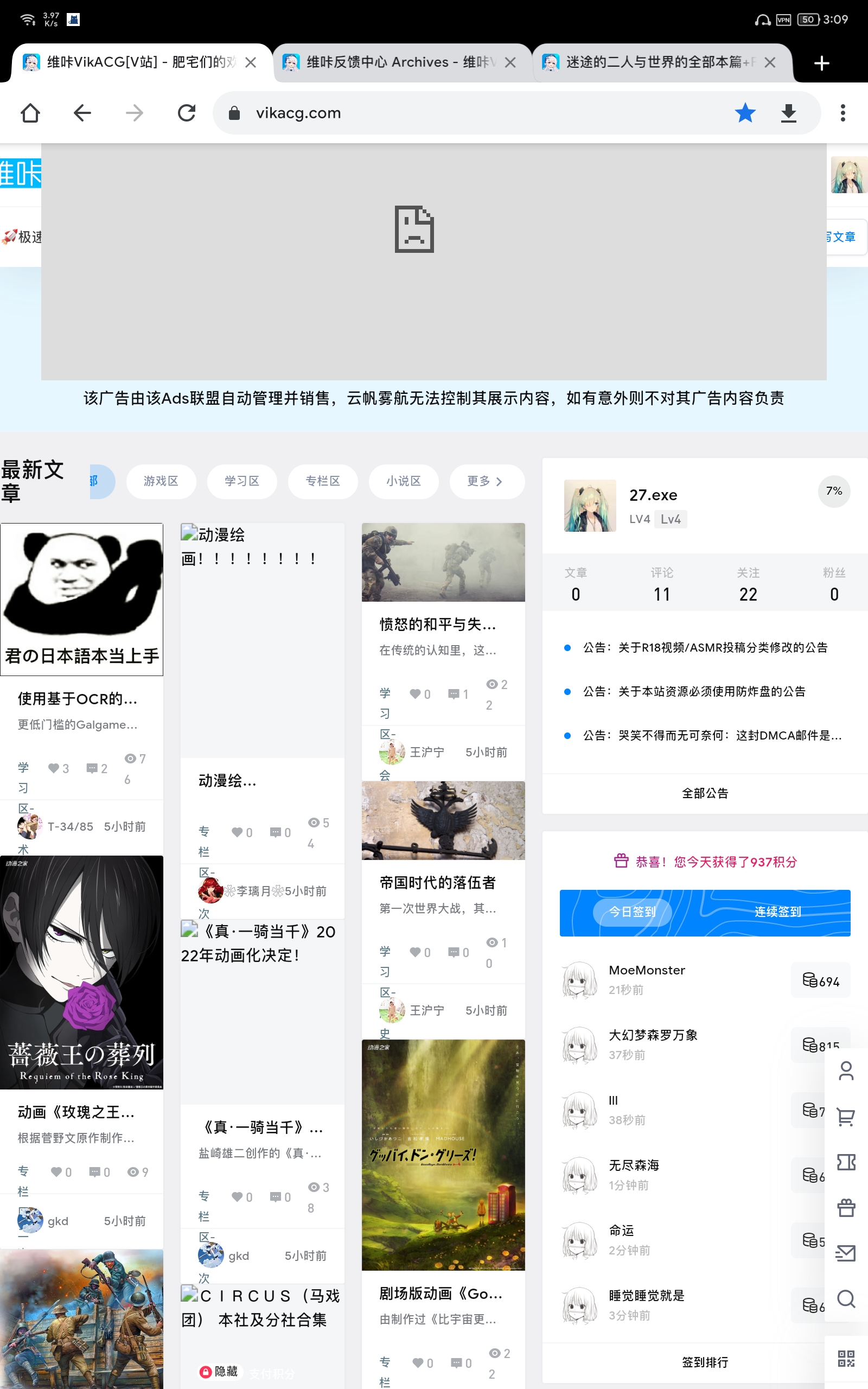
Task: View 连续签到 streak
Action: pos(777,912)
